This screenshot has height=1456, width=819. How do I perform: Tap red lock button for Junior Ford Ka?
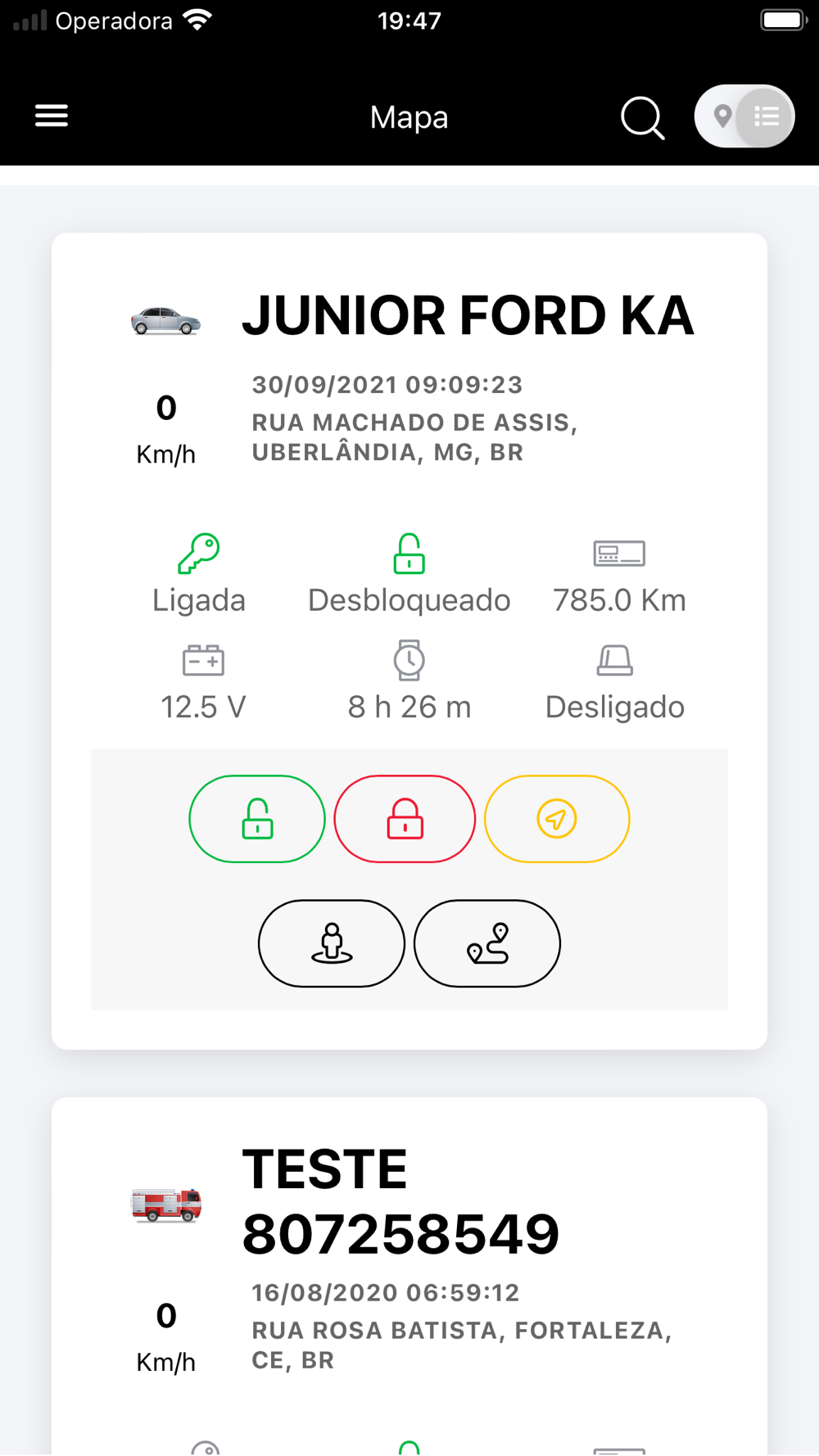click(x=405, y=819)
